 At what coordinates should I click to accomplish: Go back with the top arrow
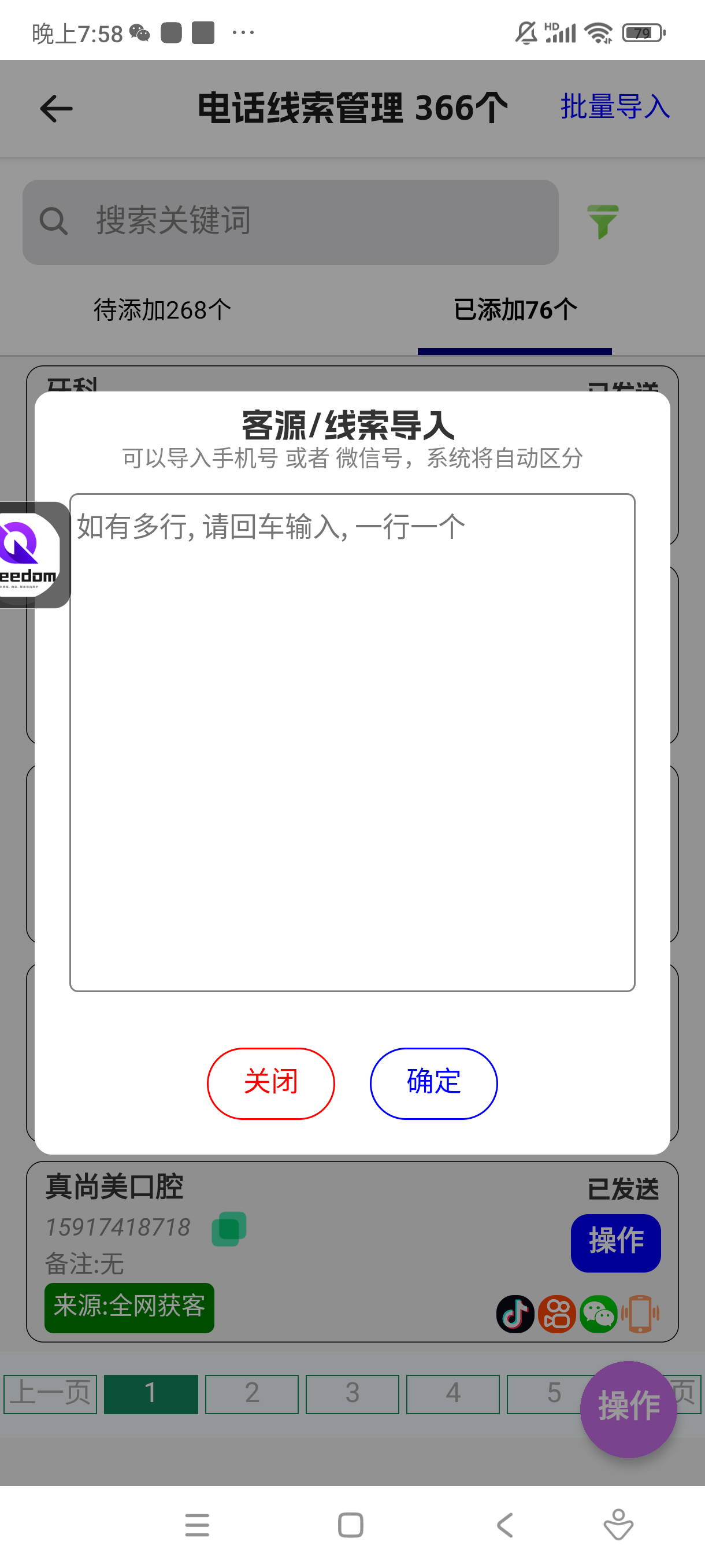coord(56,109)
